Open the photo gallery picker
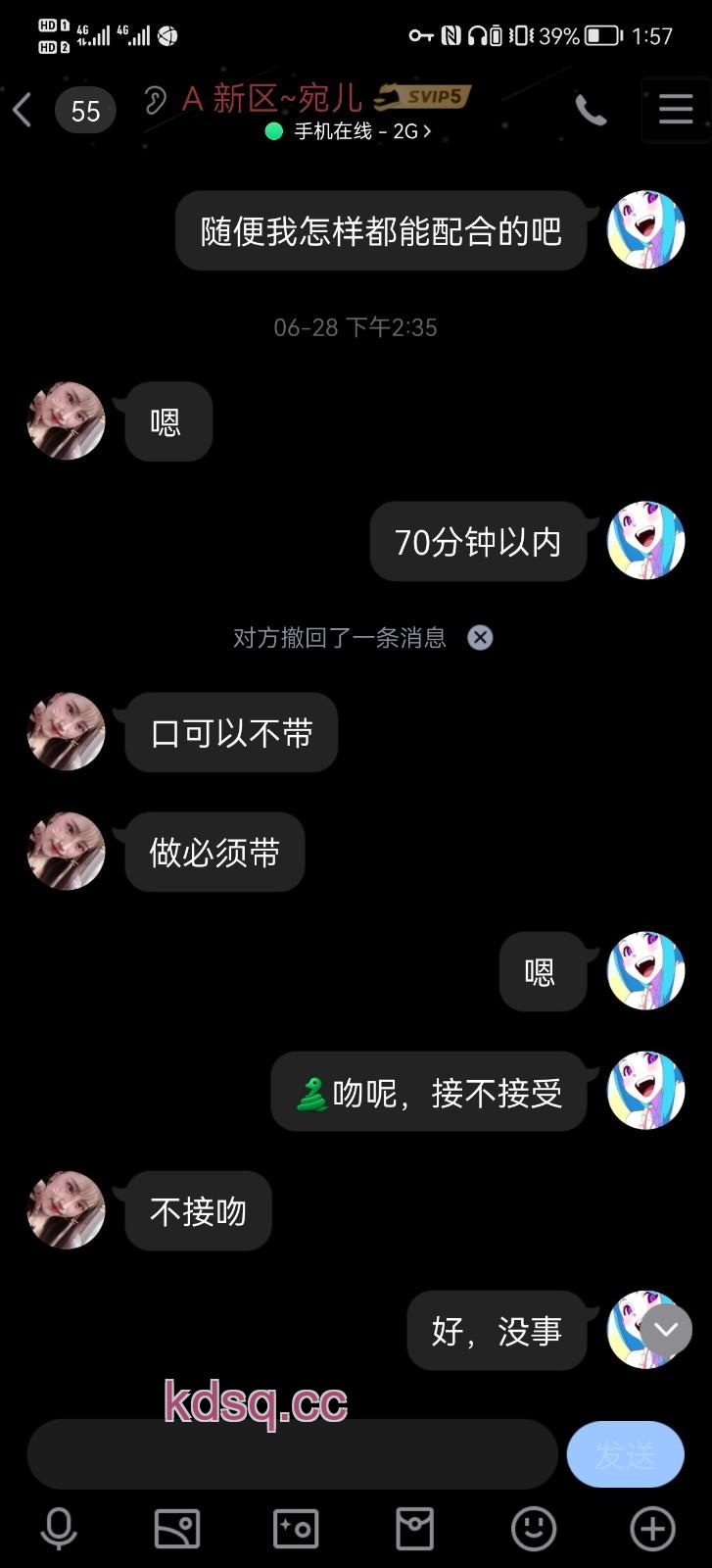 [x=177, y=1528]
